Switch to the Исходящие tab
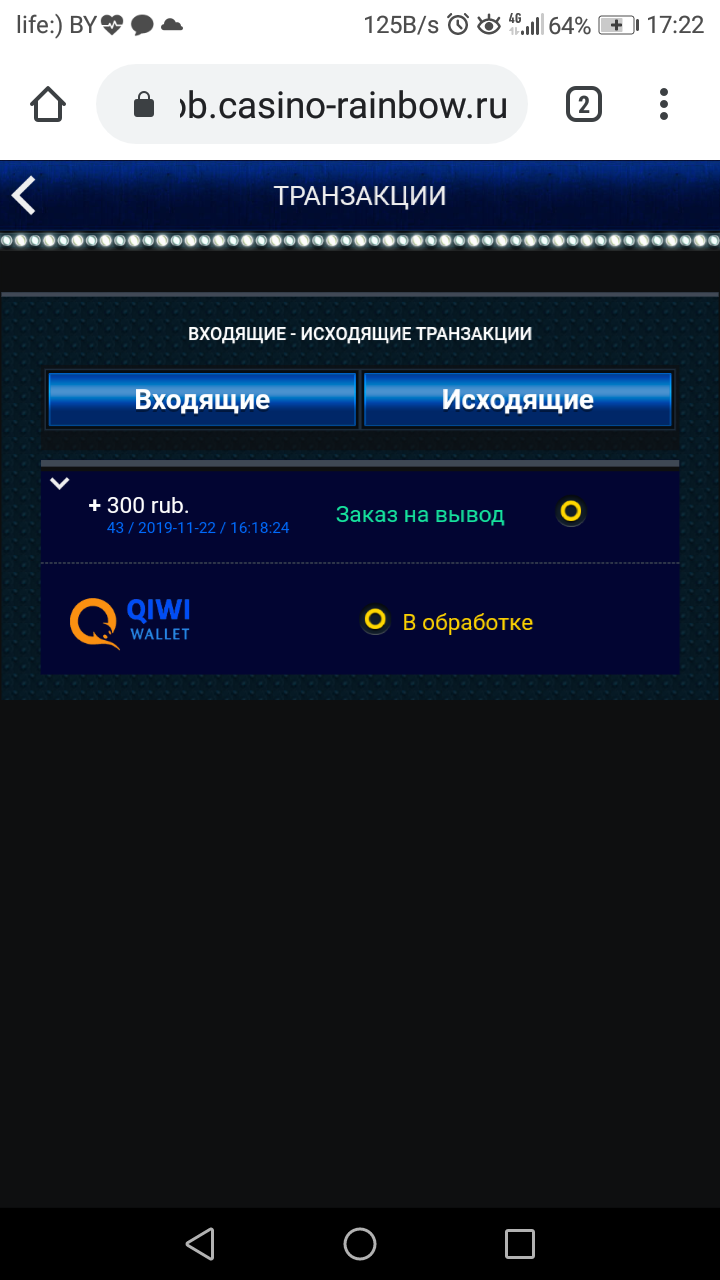This screenshot has height=1280, width=720. pos(517,400)
